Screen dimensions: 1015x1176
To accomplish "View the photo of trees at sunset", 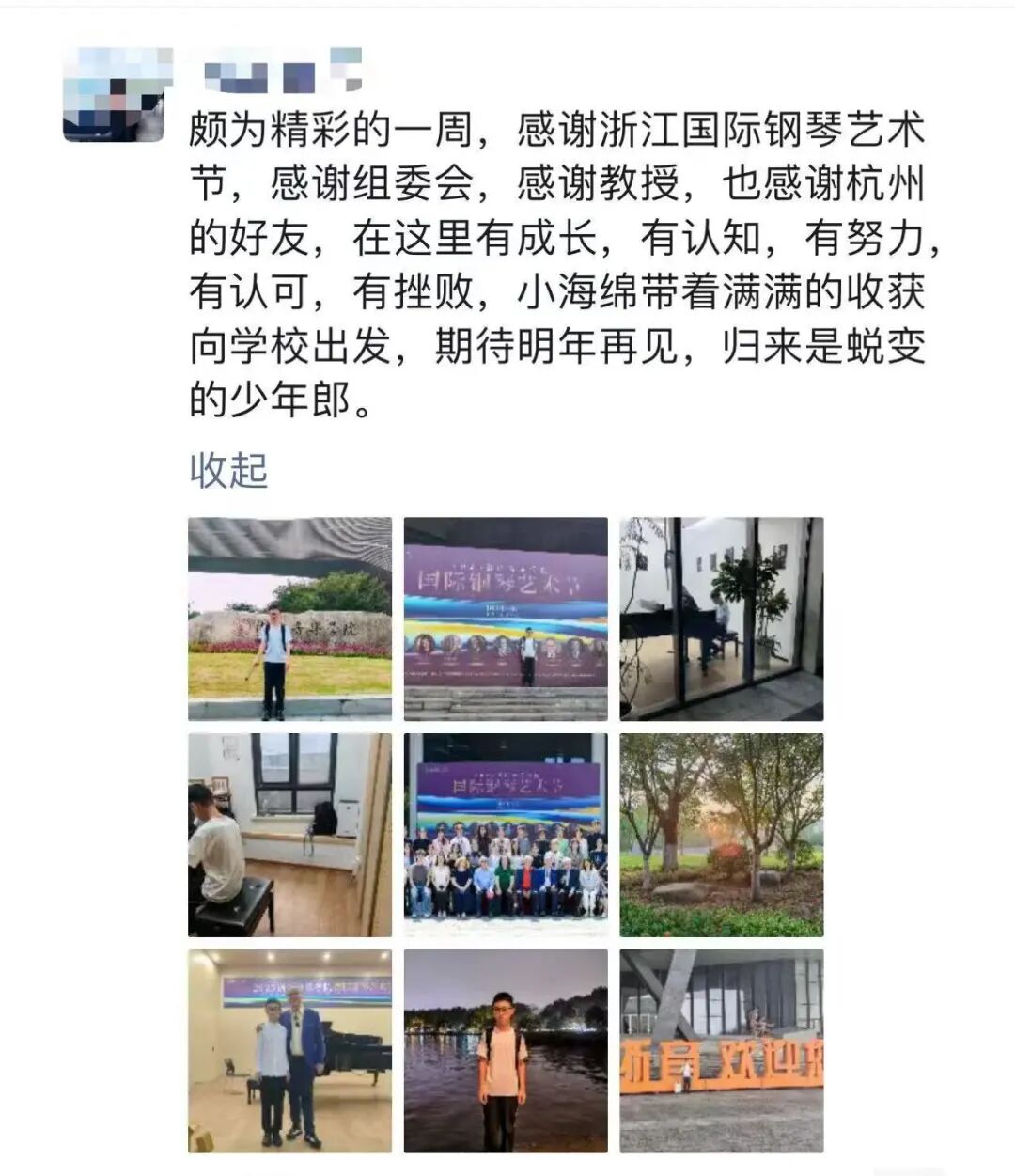I will (721, 835).
